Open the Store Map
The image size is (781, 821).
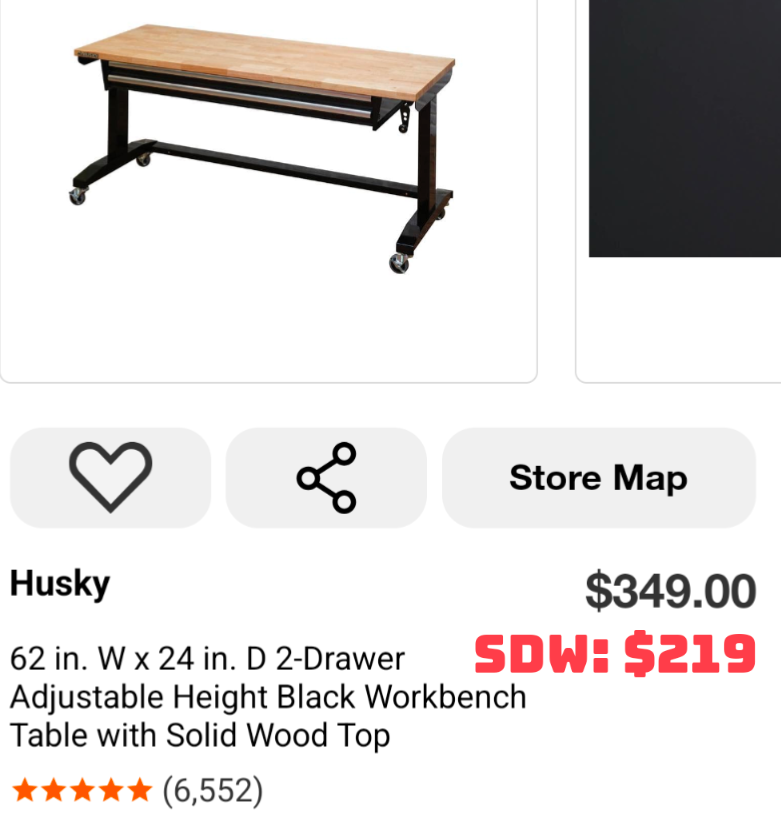(x=598, y=477)
